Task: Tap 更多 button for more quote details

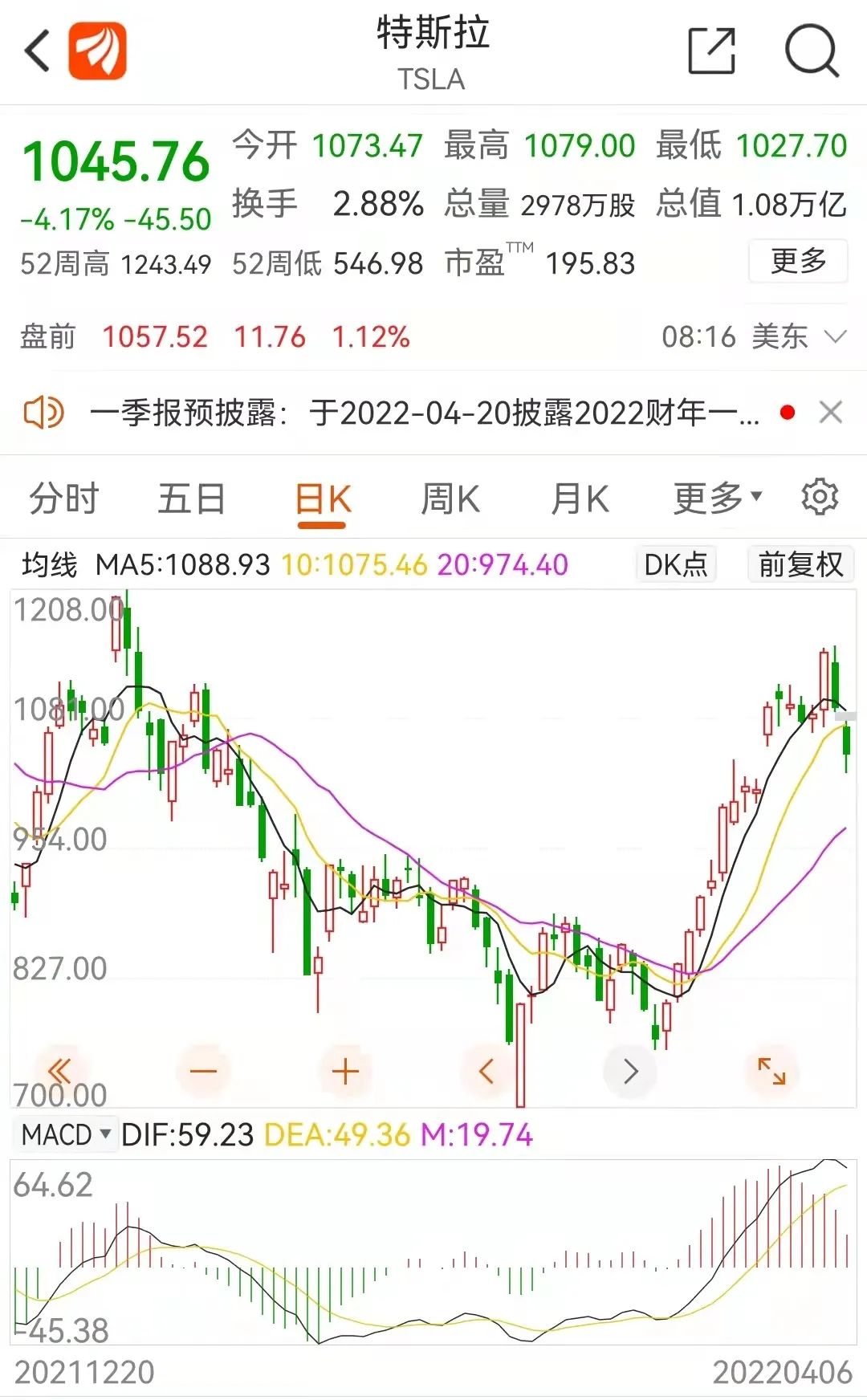Action: pos(797,261)
